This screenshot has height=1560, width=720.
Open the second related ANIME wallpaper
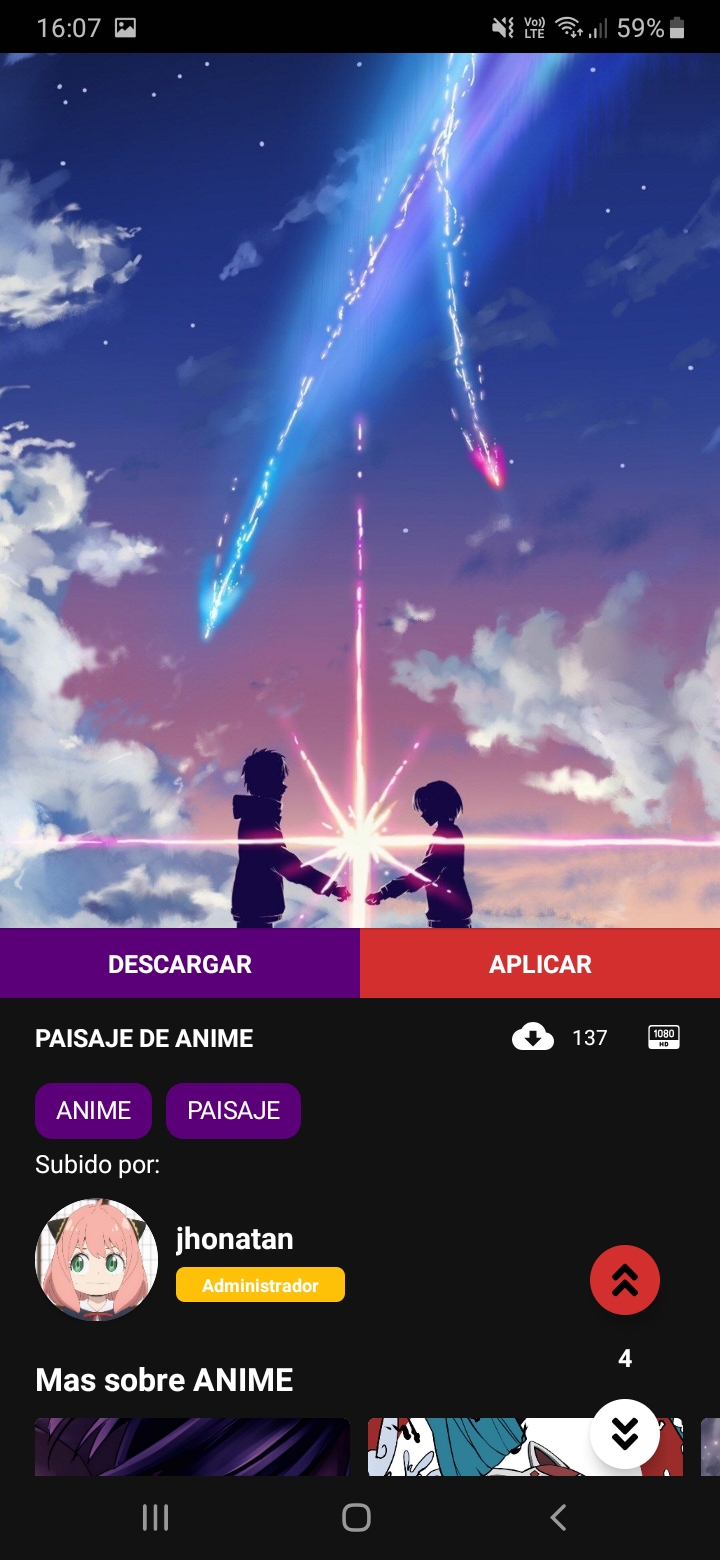(480, 1447)
